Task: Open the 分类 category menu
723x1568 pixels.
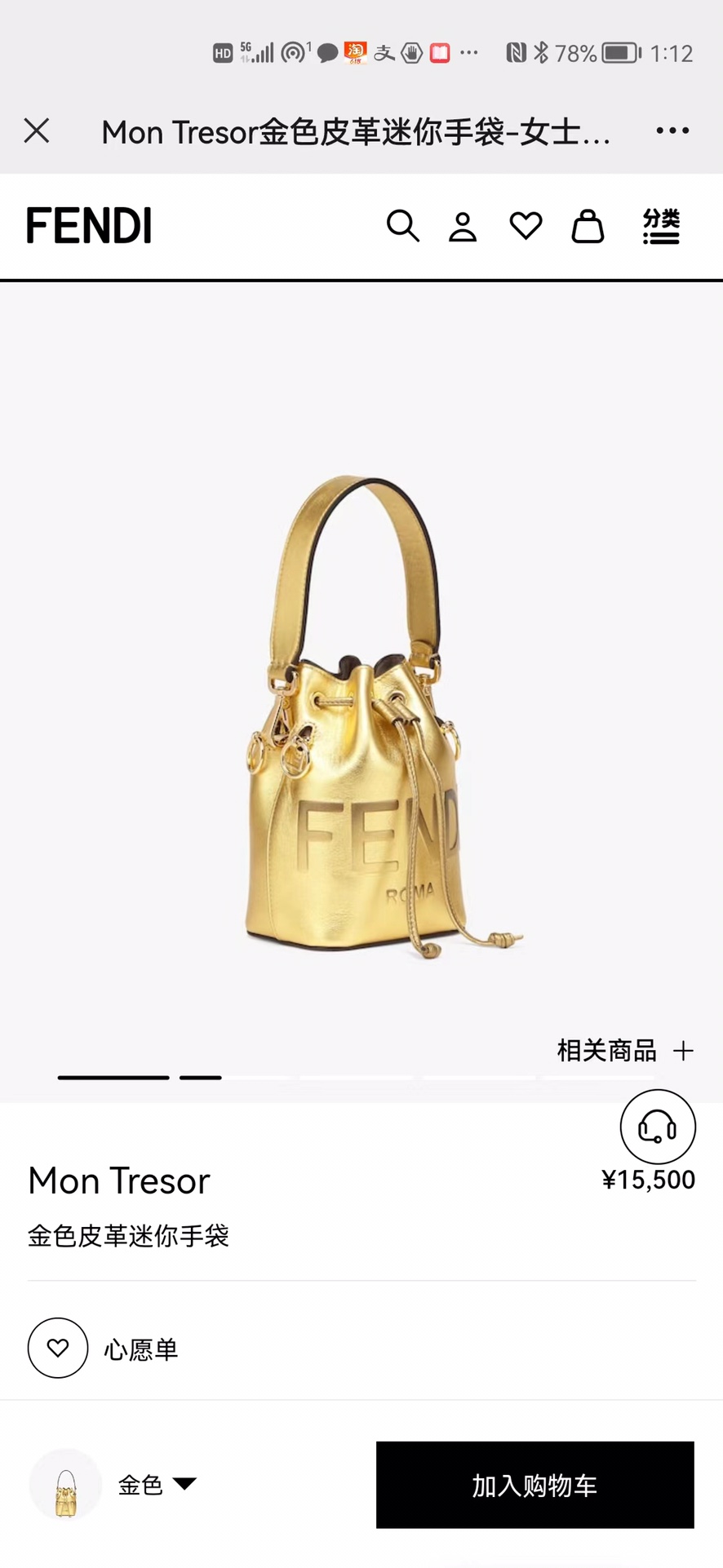Action: 661,226
